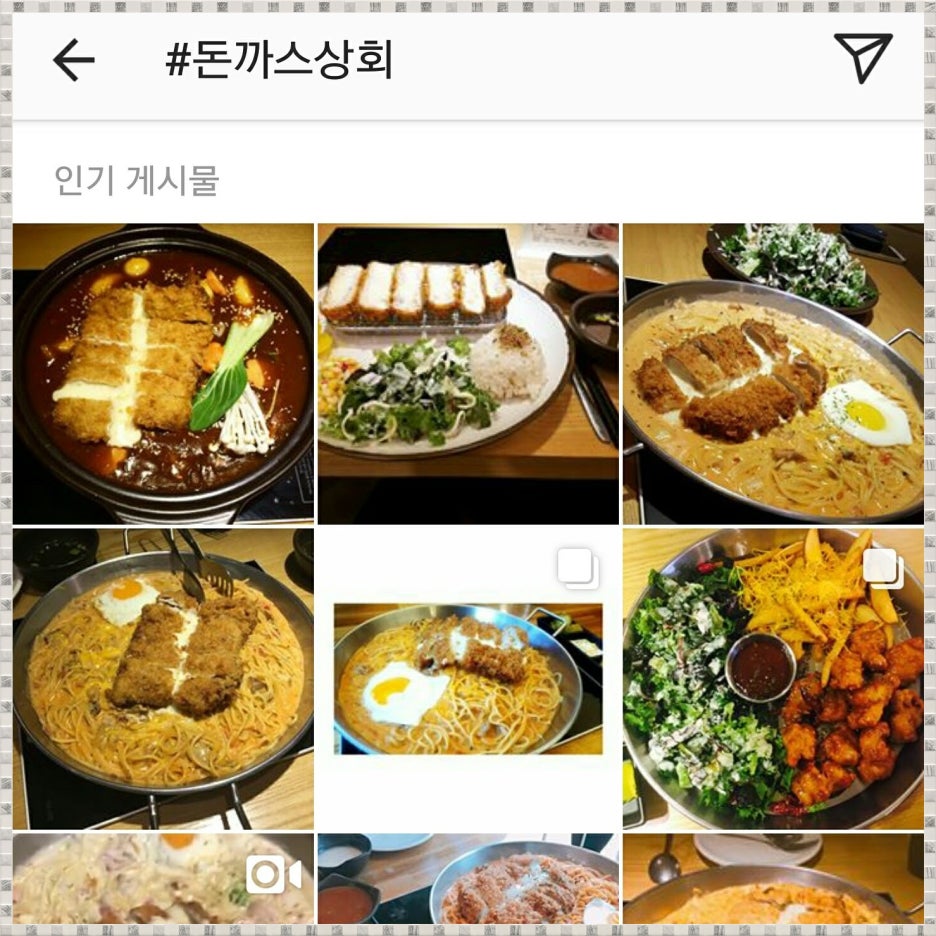Image resolution: width=936 pixels, height=936 pixels.
Task: Open the white-bordered pasta album post
Action: (x=467, y=679)
